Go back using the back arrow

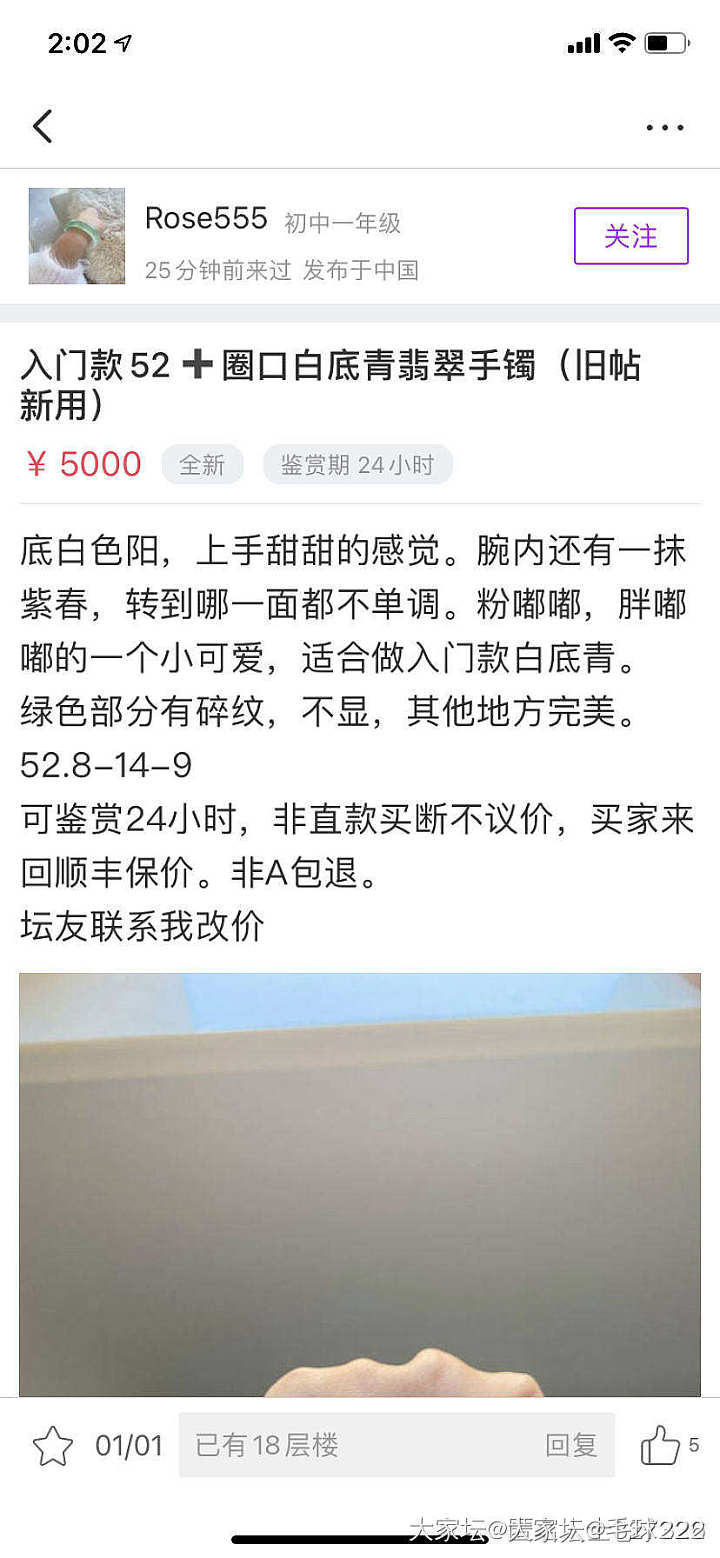click(x=42, y=127)
